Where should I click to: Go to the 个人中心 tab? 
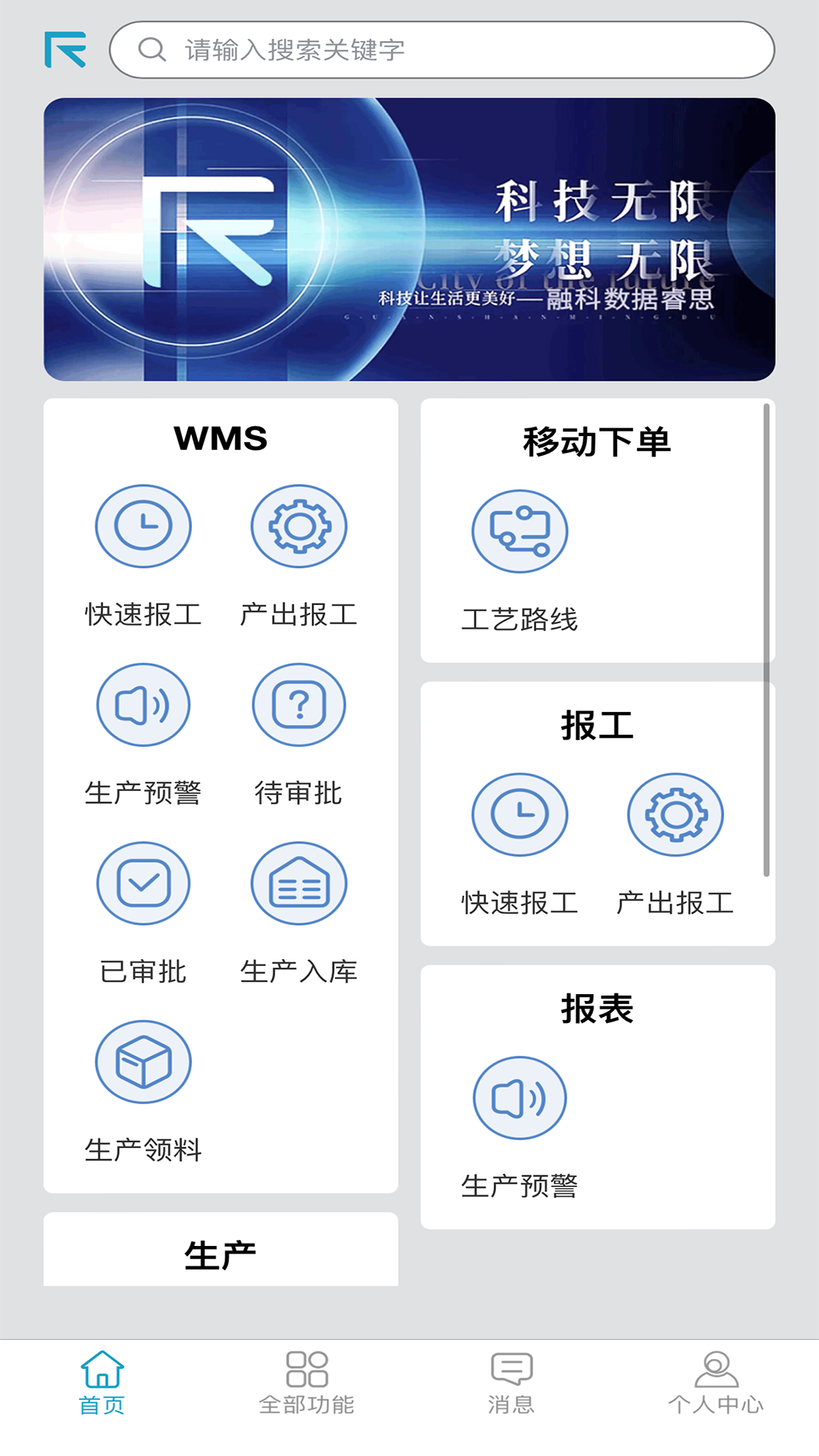point(716,1382)
